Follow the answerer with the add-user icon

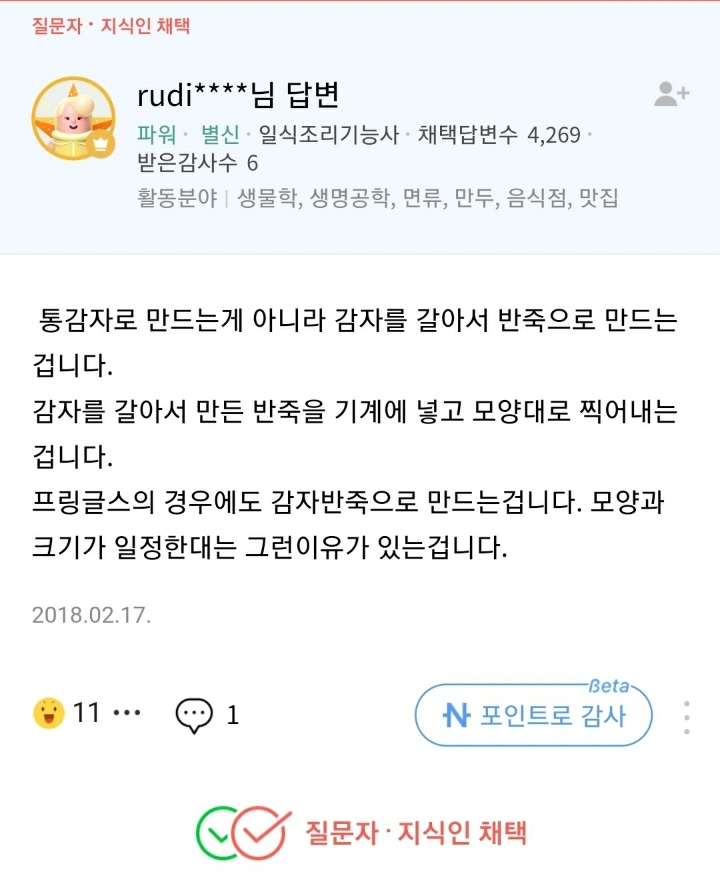[x=672, y=94]
